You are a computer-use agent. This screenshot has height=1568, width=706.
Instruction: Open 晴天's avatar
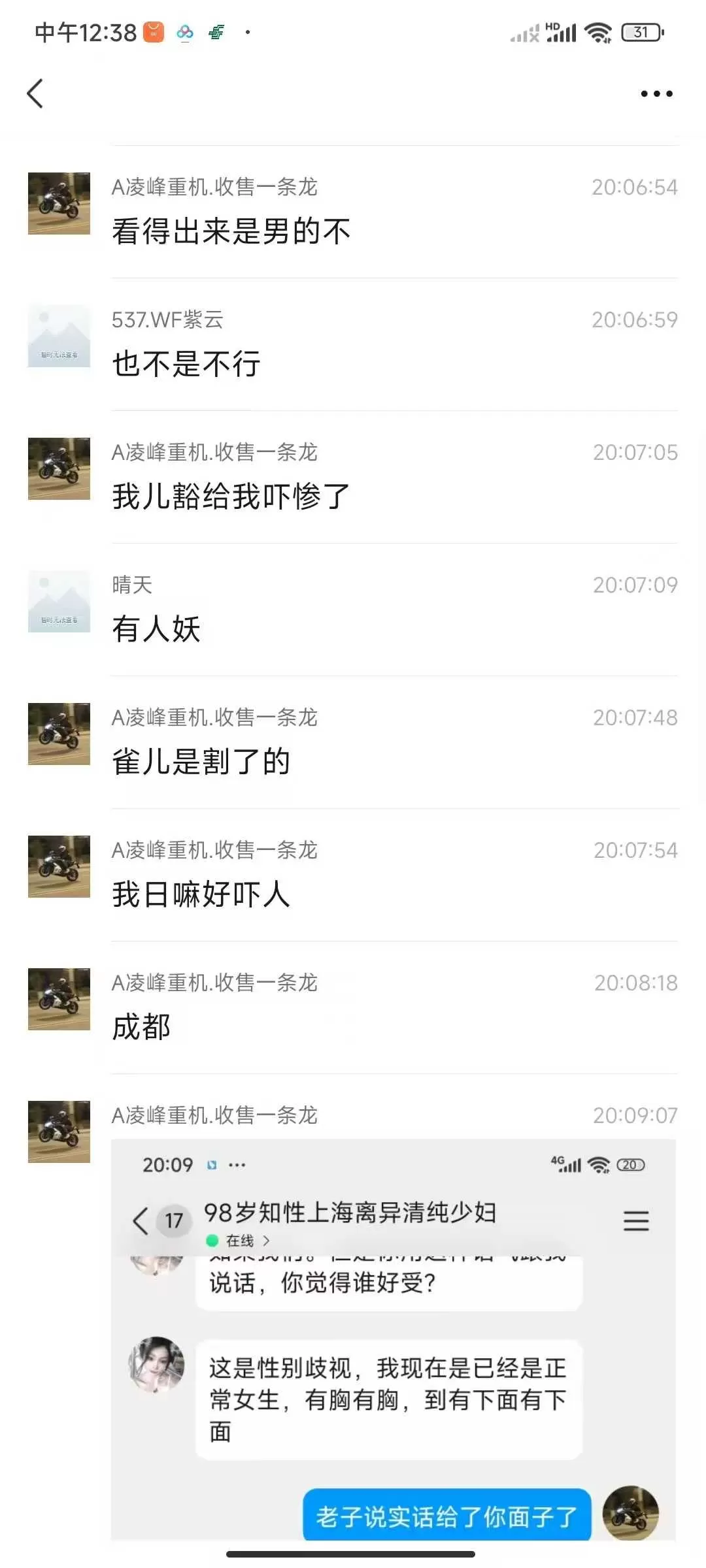59,602
